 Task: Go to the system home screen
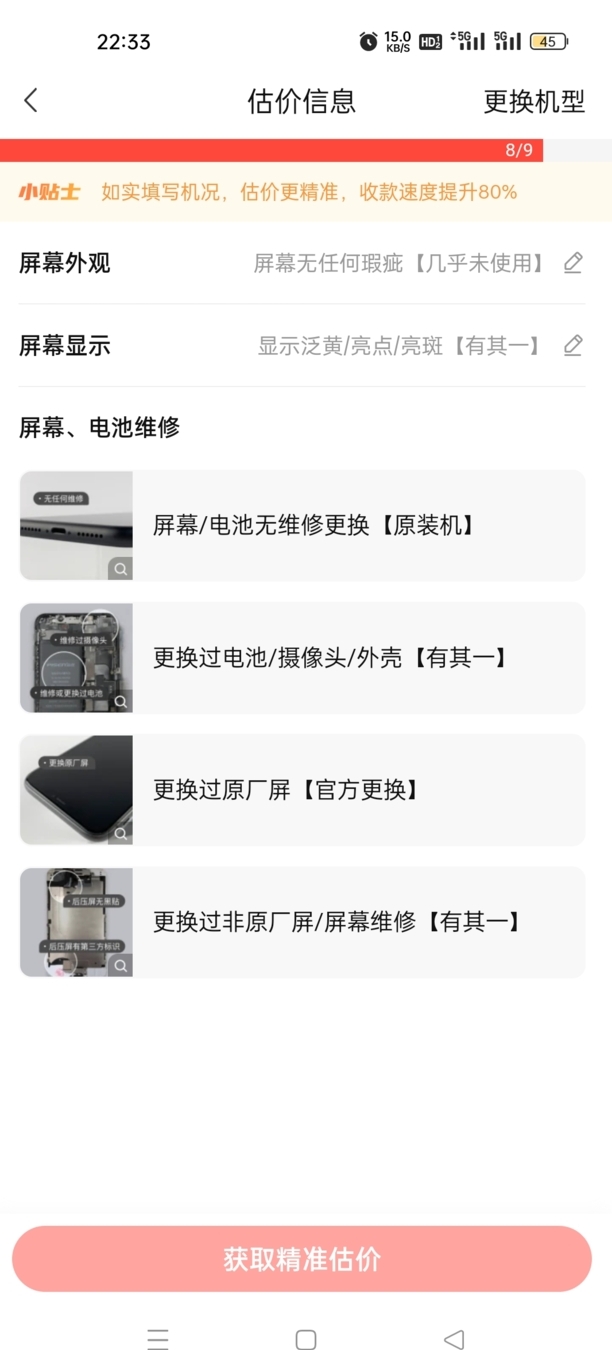click(306, 1339)
